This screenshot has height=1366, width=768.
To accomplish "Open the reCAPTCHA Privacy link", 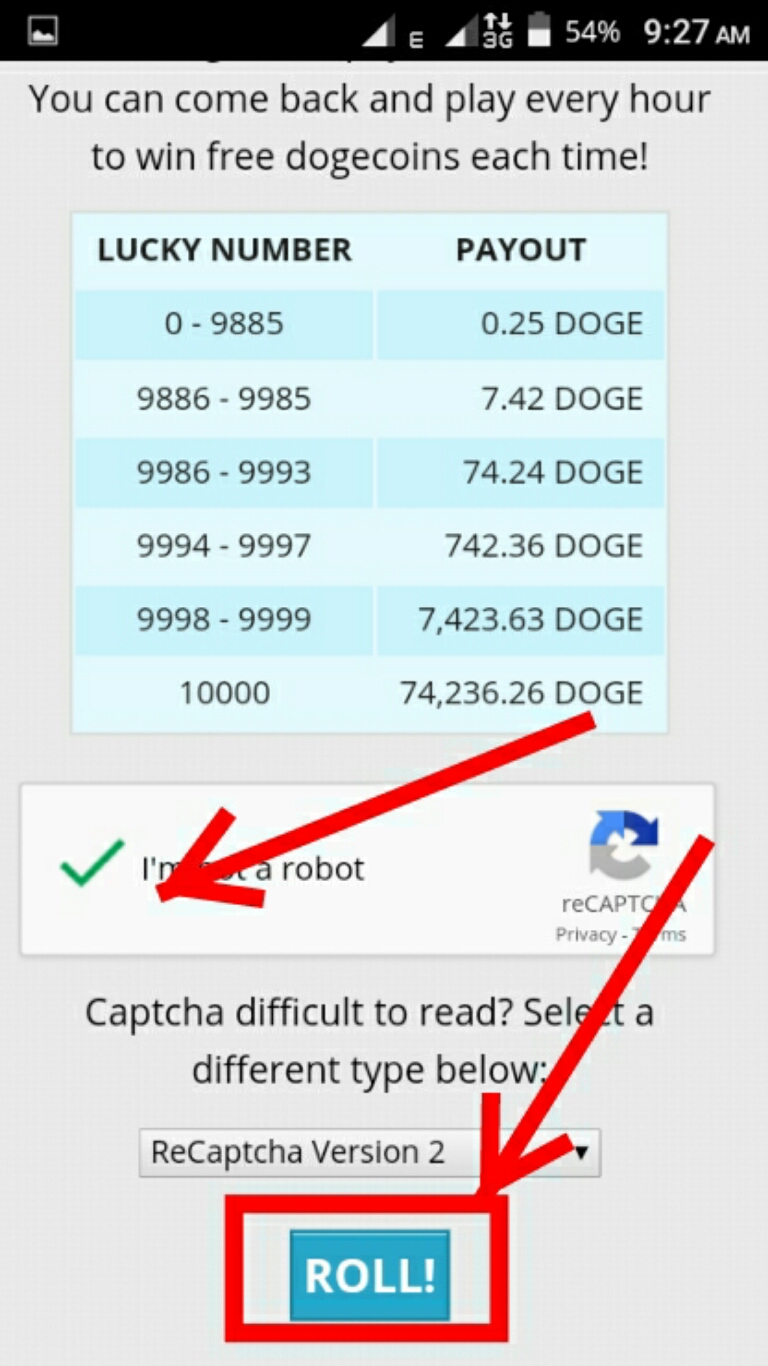I will pos(585,934).
